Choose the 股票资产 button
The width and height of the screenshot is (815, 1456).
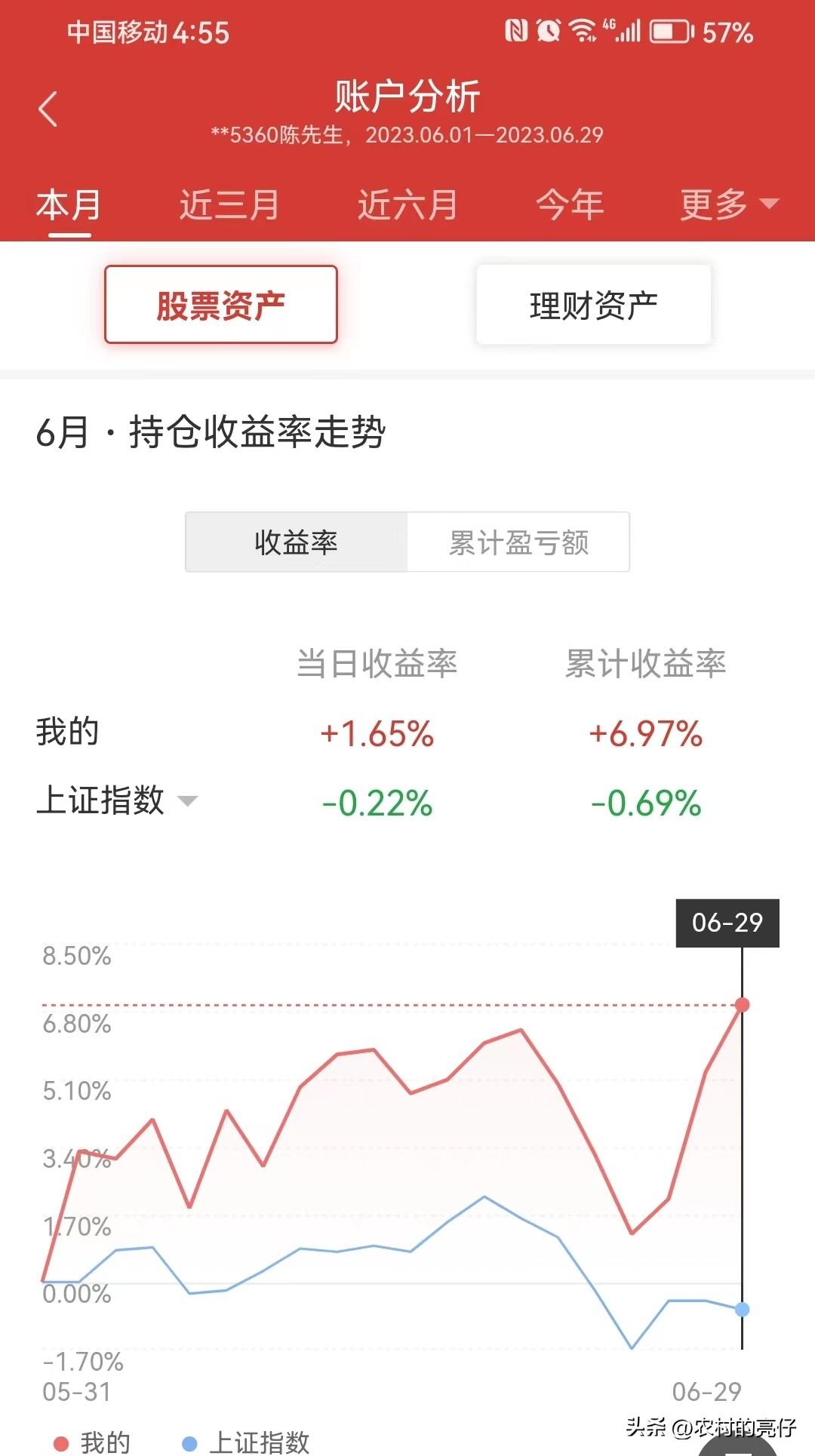coord(221,305)
